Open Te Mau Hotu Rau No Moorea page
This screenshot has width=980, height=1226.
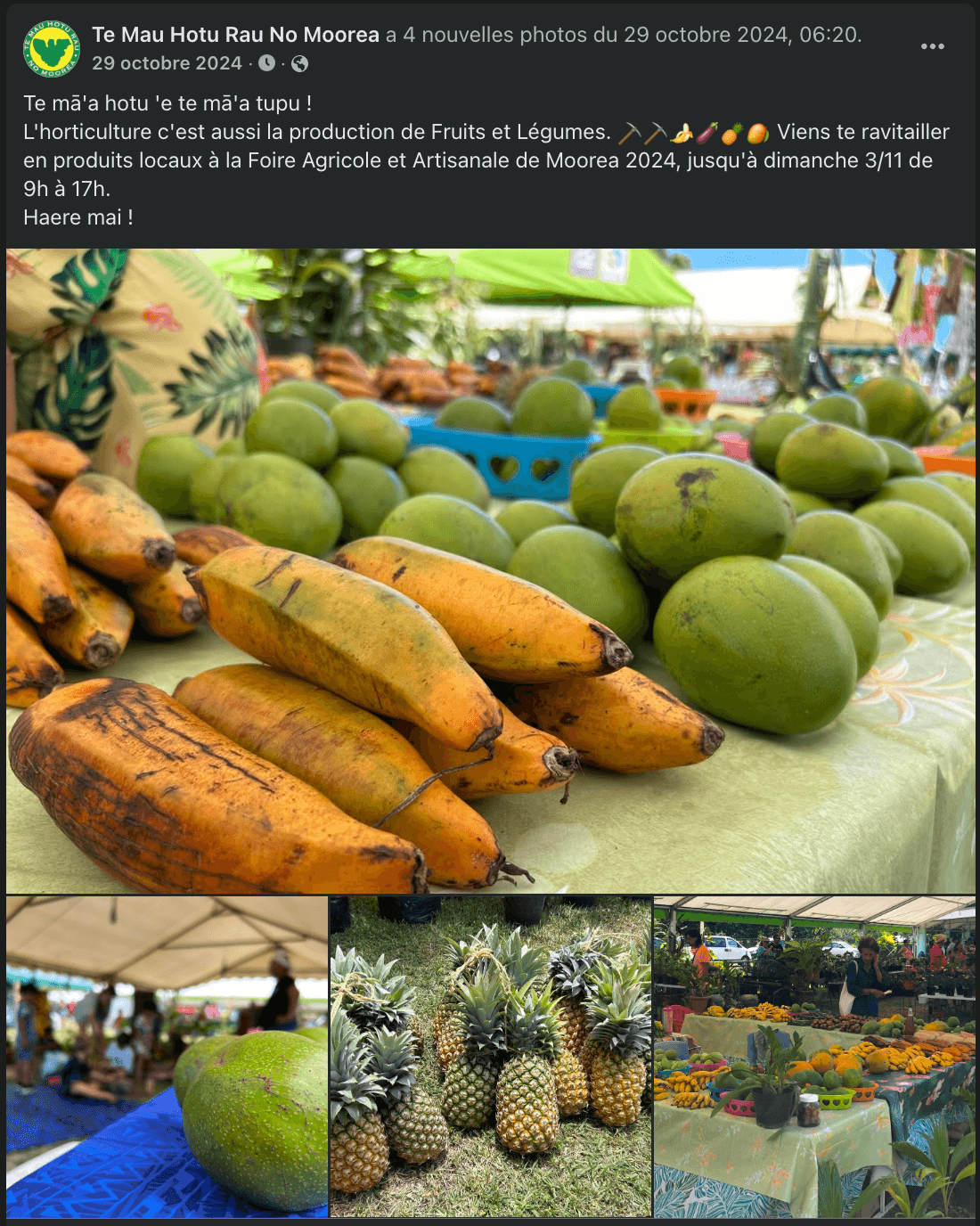click(236, 35)
